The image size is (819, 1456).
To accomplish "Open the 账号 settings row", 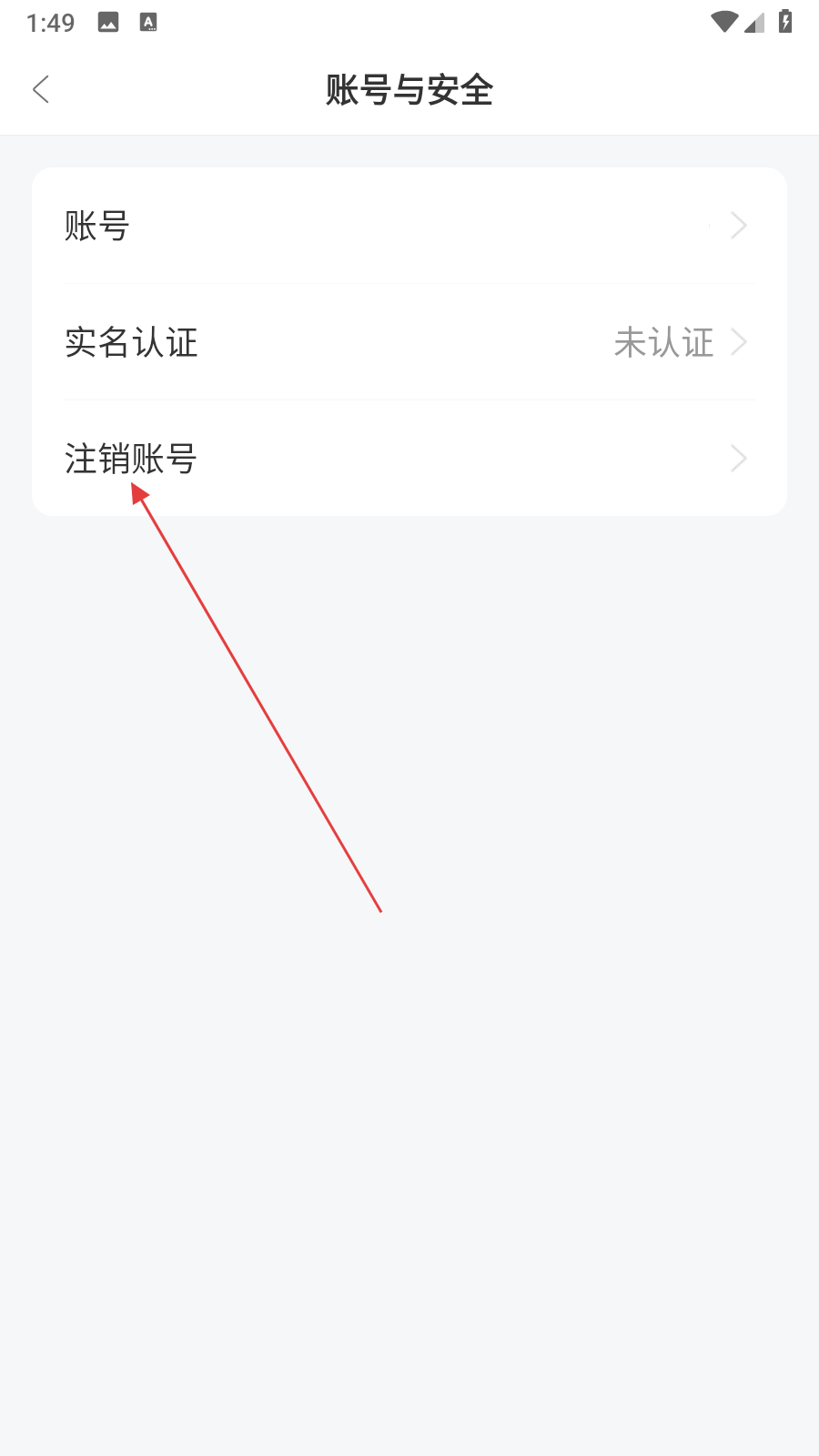I will 409,226.
